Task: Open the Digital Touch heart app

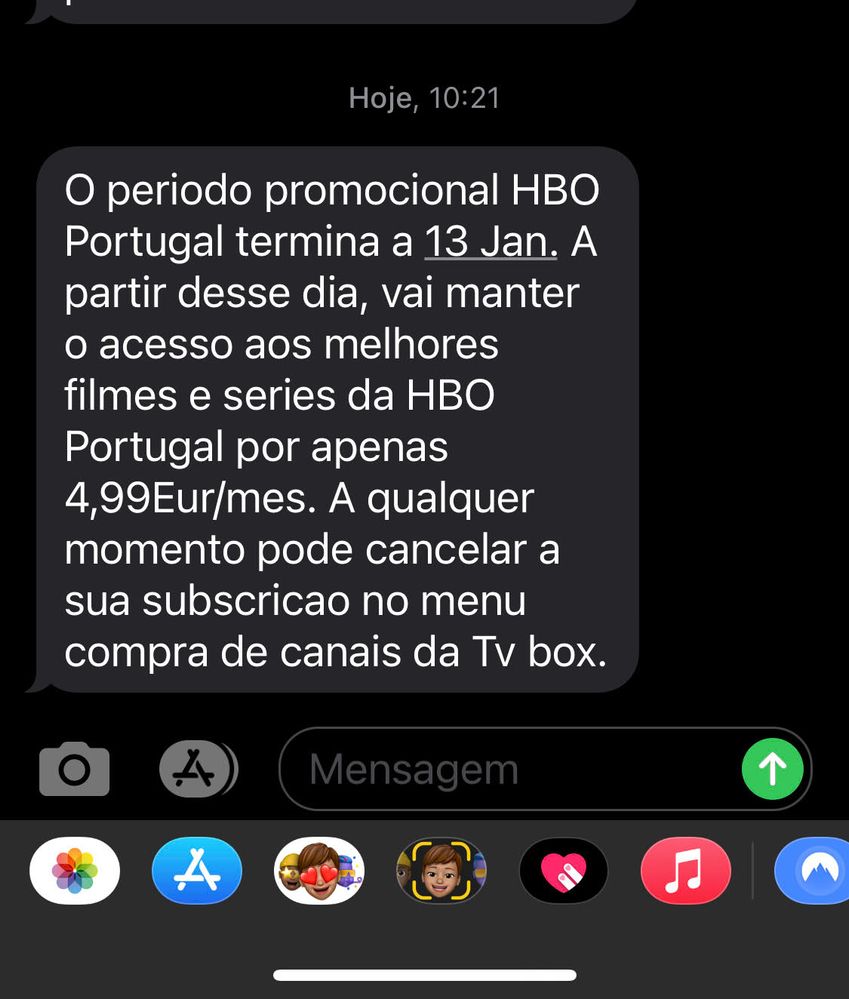Action: coord(564,870)
